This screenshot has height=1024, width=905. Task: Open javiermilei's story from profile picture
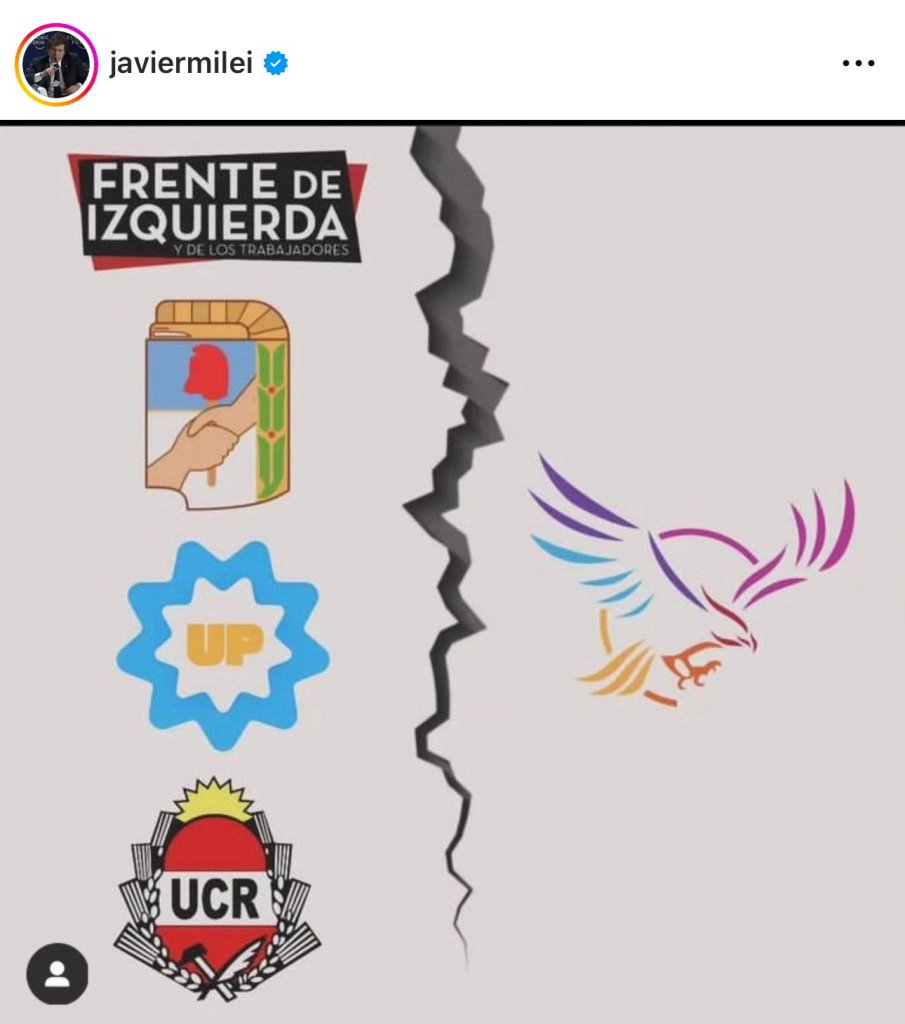55,64
